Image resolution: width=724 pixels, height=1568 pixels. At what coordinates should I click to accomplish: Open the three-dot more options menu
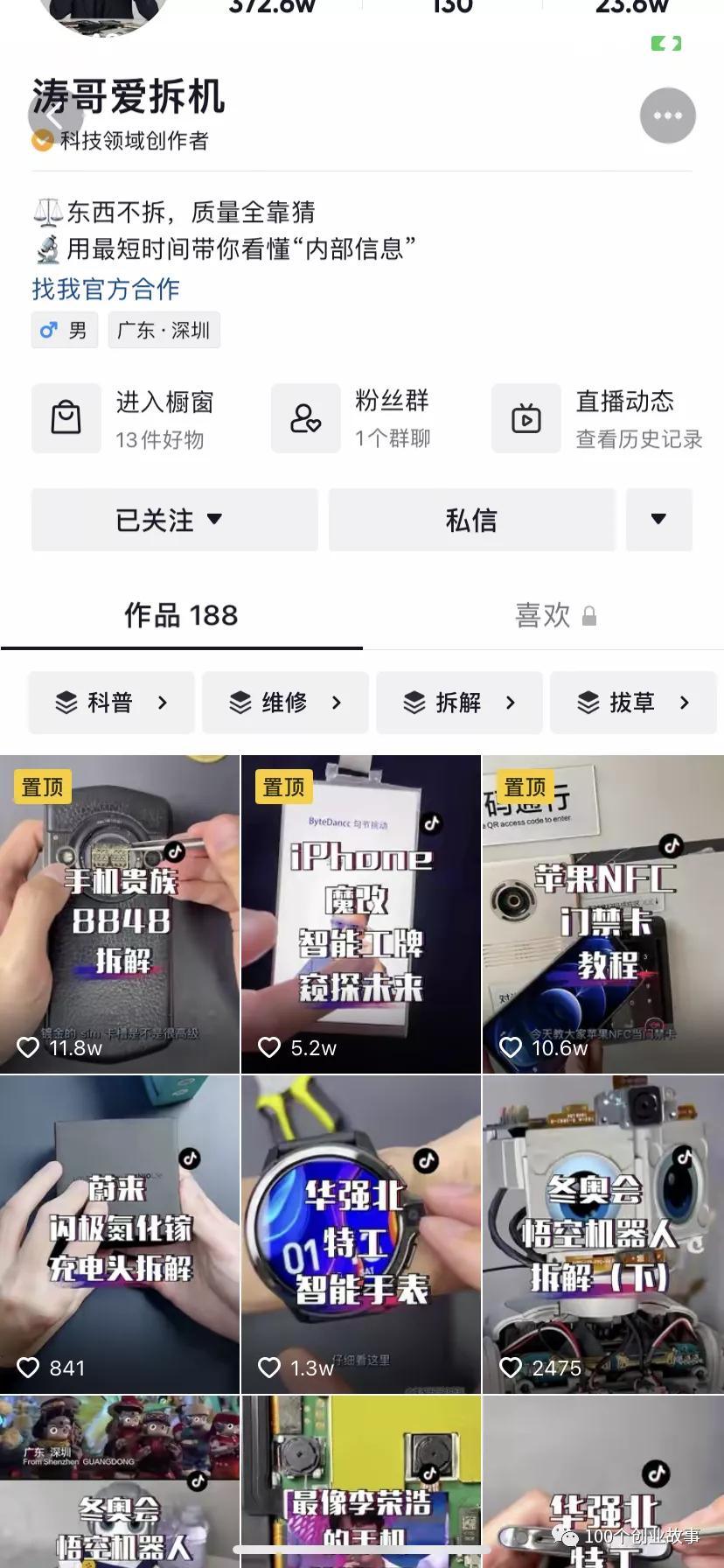tap(667, 115)
